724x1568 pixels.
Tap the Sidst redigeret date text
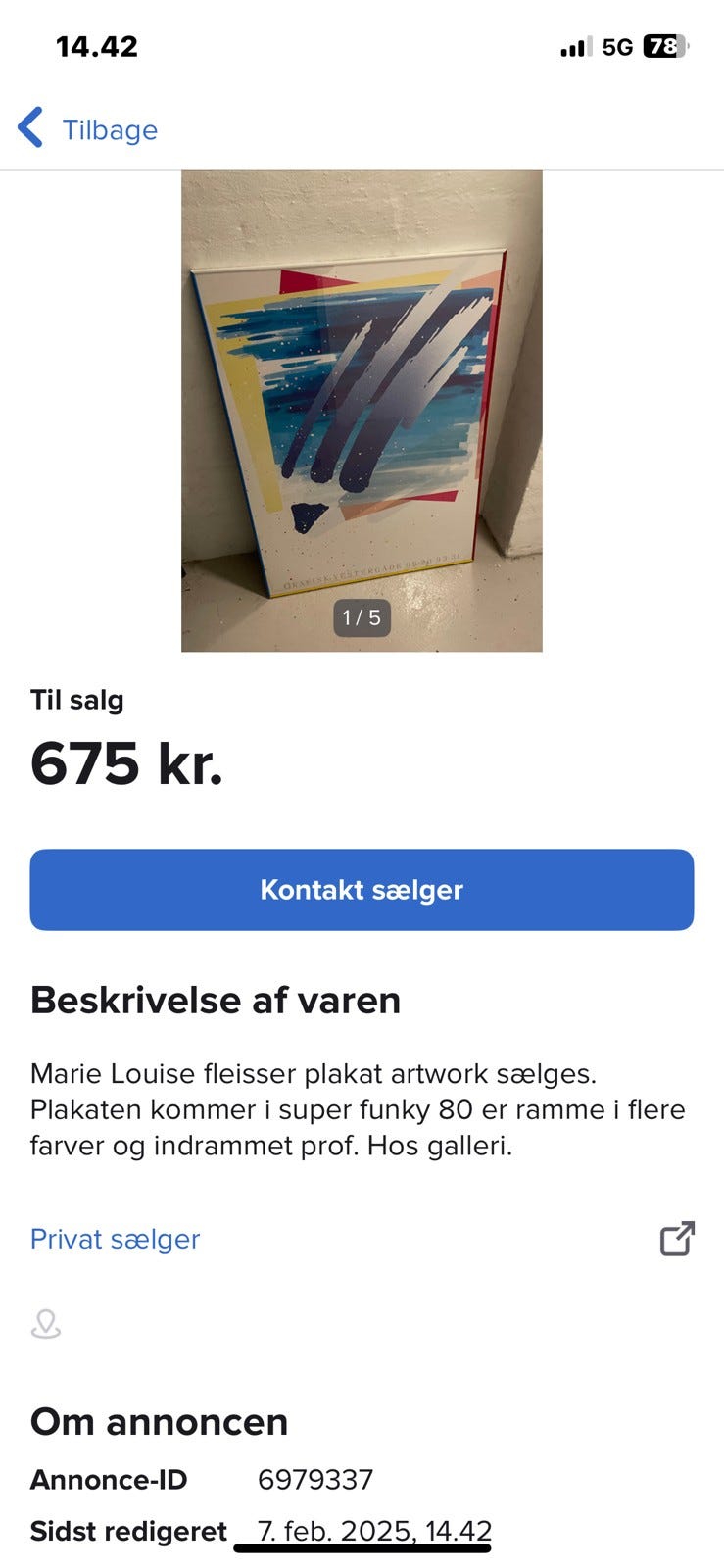[x=375, y=1531]
